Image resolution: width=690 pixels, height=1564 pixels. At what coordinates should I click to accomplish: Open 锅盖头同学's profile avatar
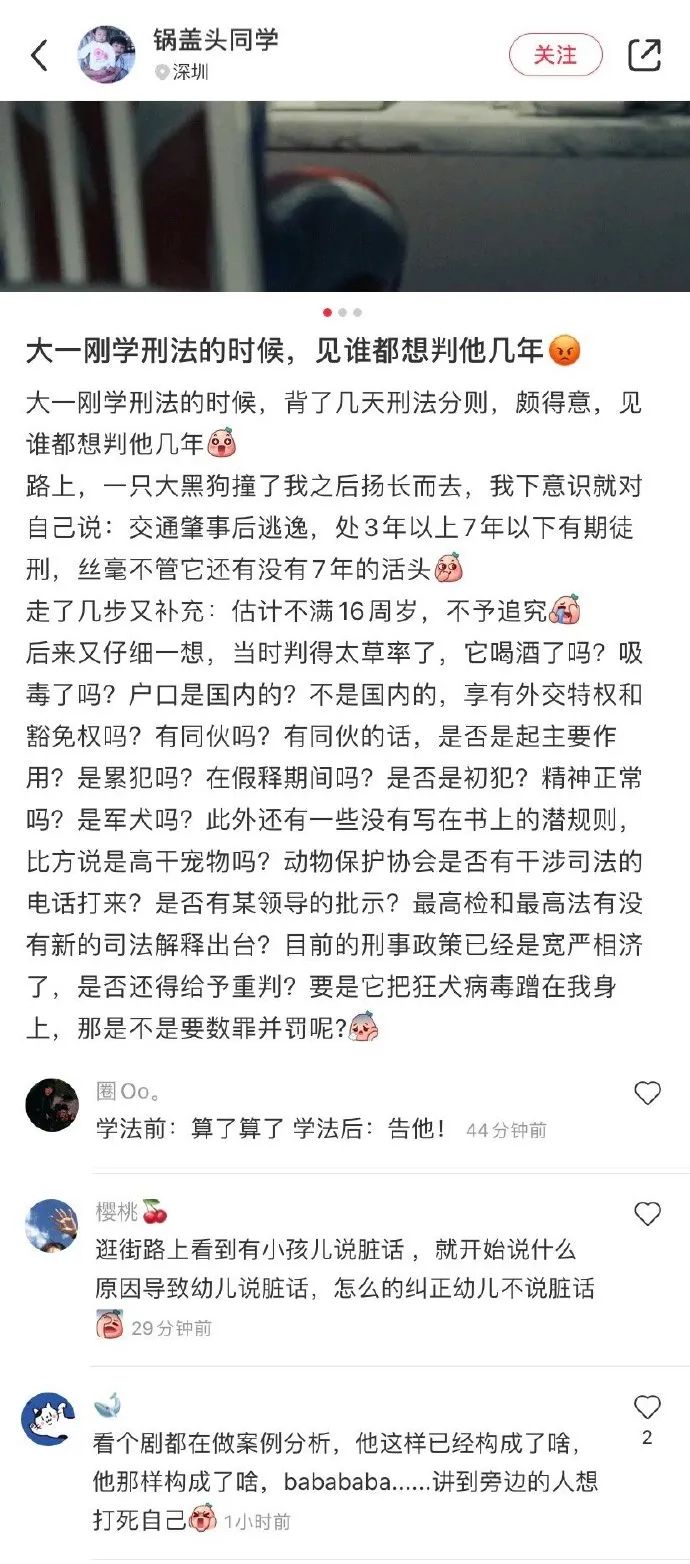107,55
